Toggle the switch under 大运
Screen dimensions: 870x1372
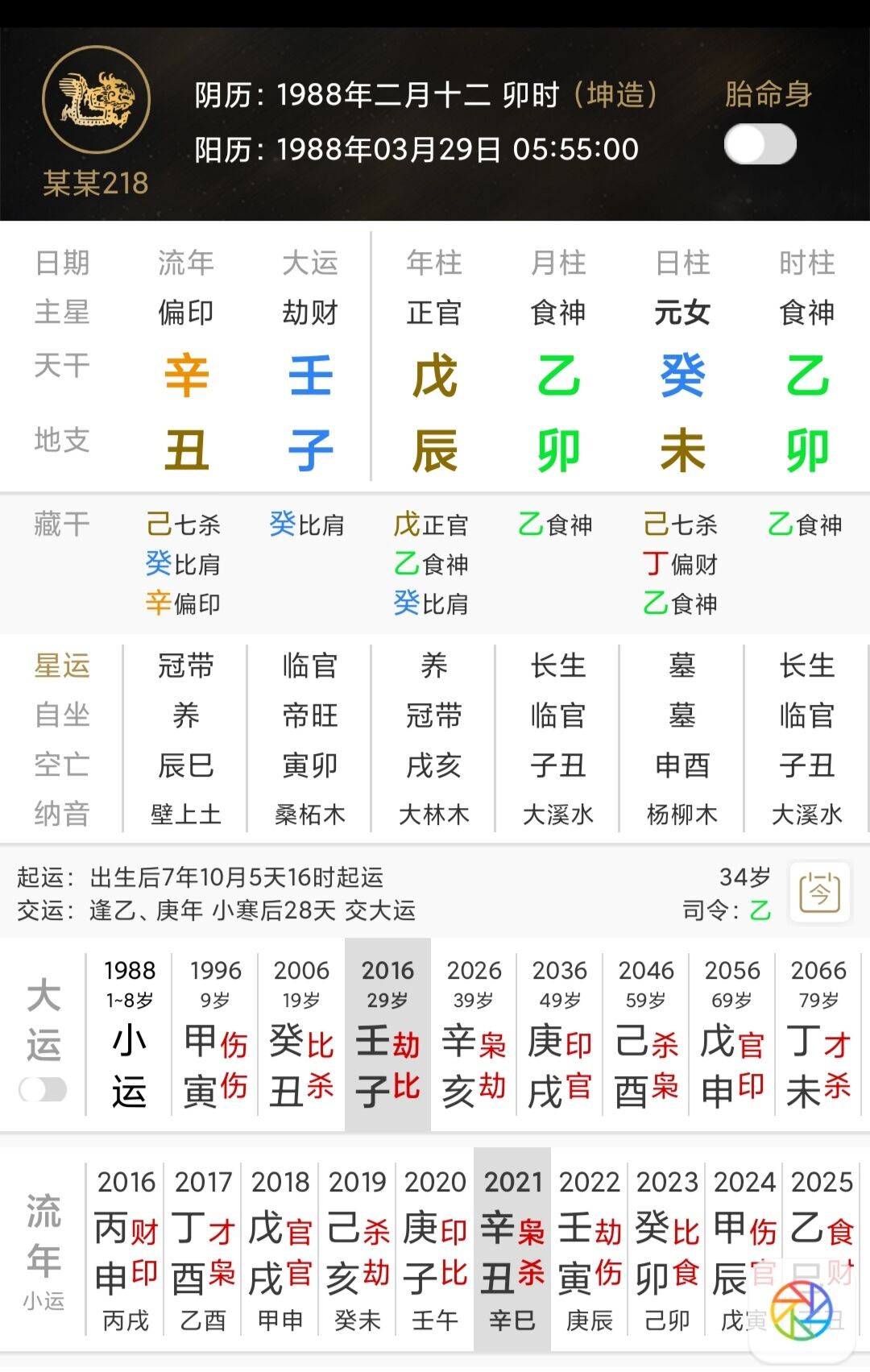coord(43,1089)
